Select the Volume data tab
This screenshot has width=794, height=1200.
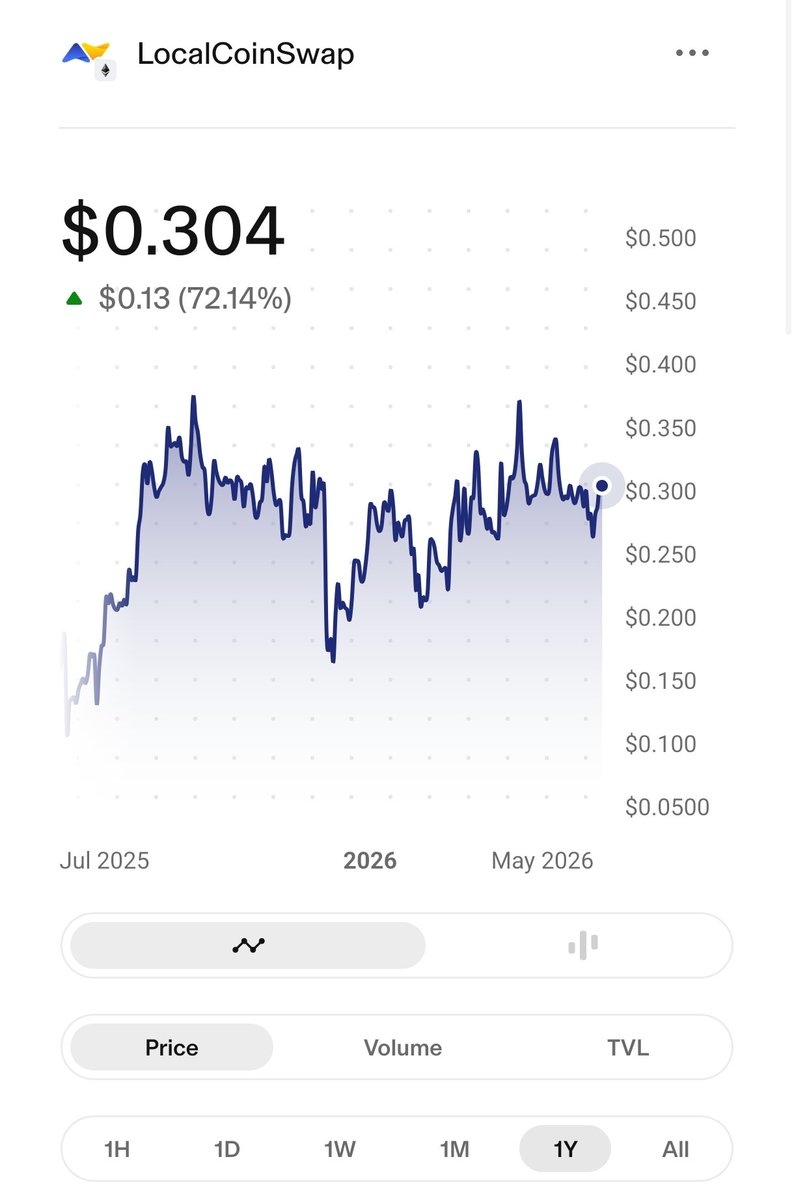coord(403,1047)
